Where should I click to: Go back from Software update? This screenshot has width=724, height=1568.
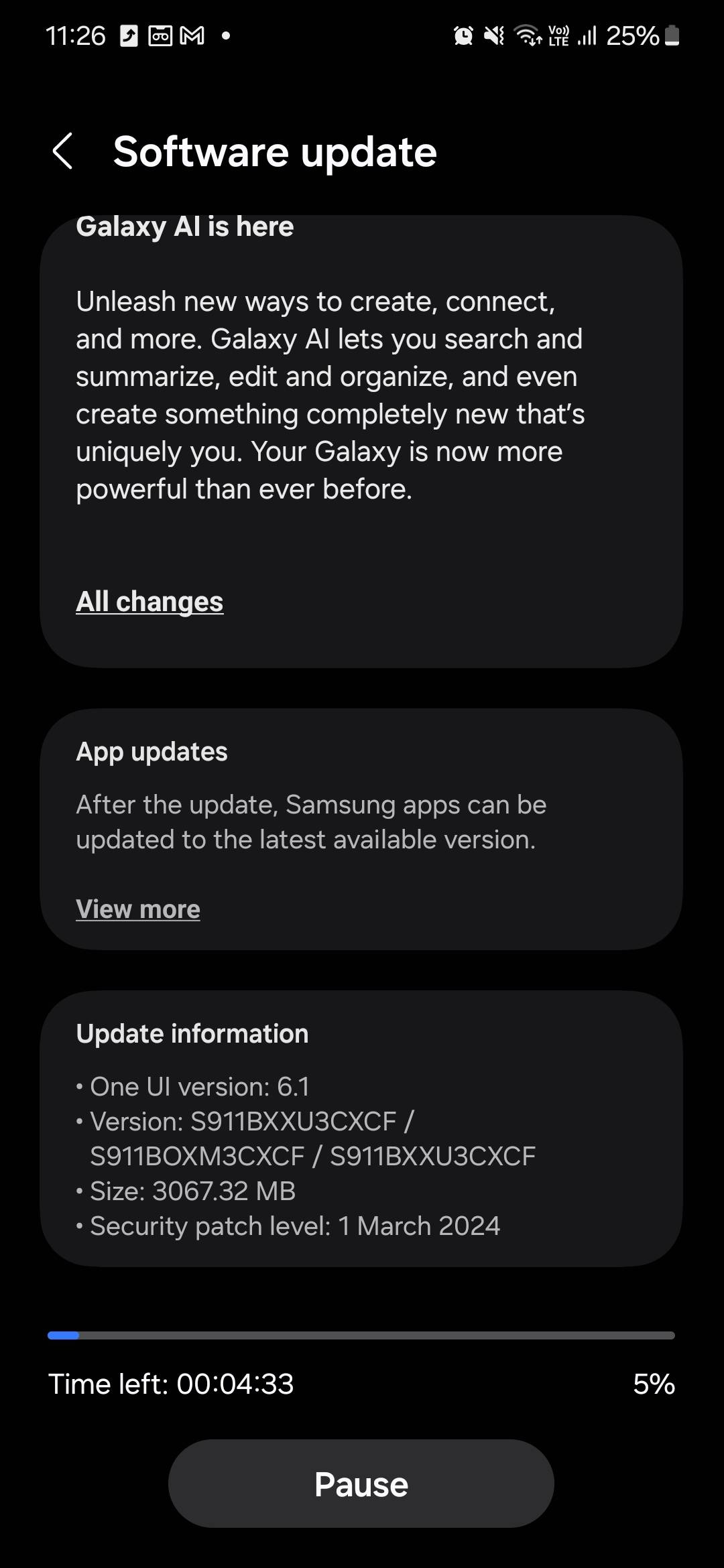pos(62,151)
